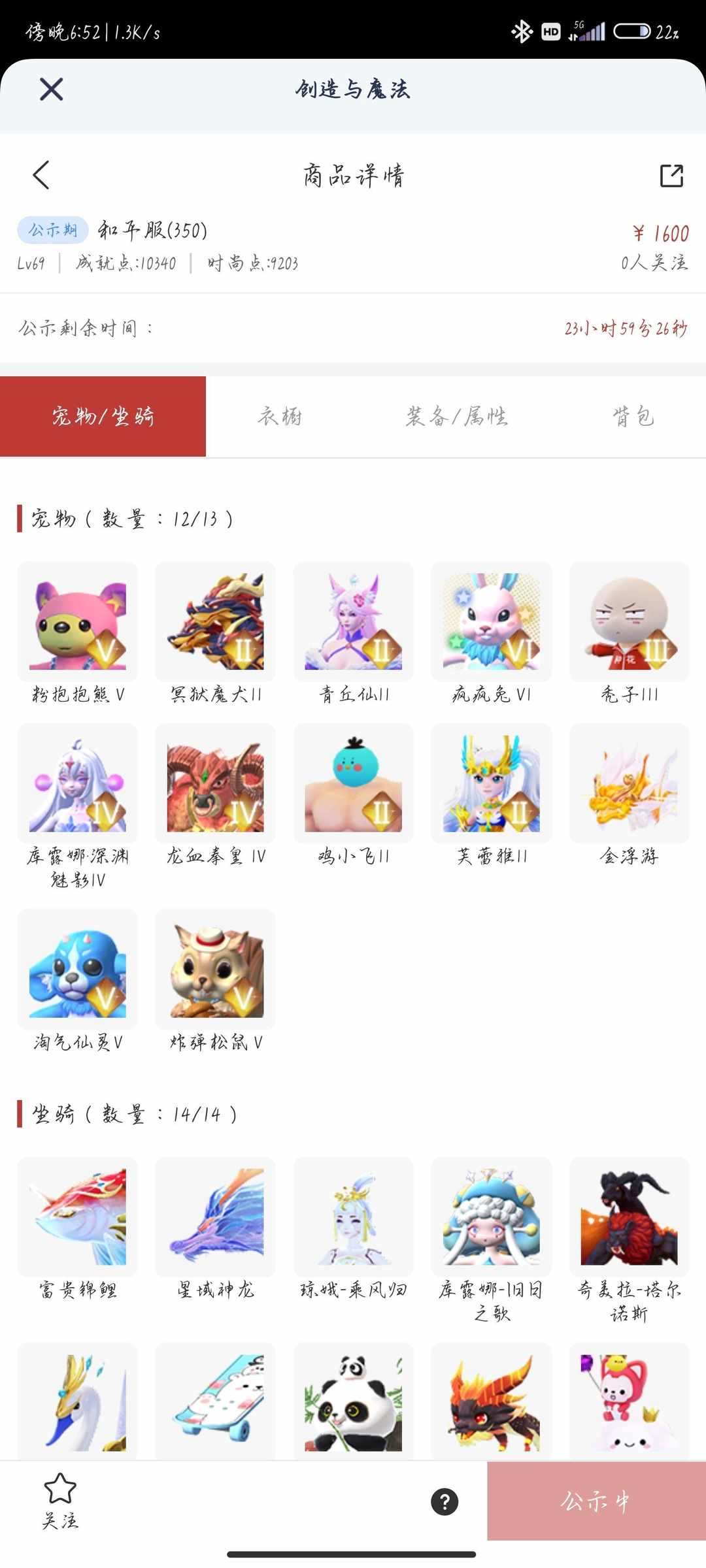Select the 秃子 III pet icon
This screenshot has height=1568, width=706.
tap(630, 621)
